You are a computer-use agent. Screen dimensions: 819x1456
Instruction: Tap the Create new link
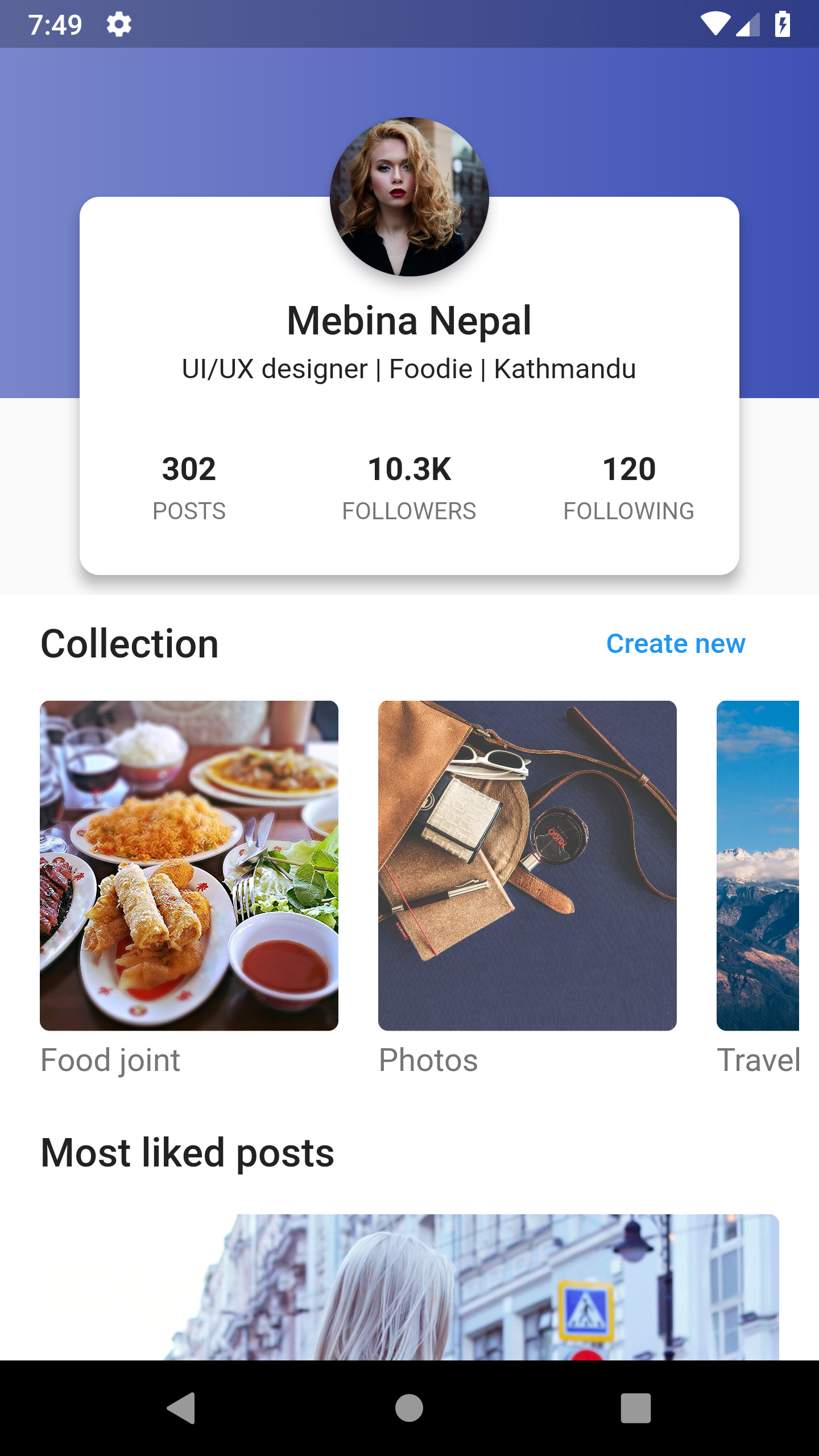pyautogui.click(x=676, y=644)
